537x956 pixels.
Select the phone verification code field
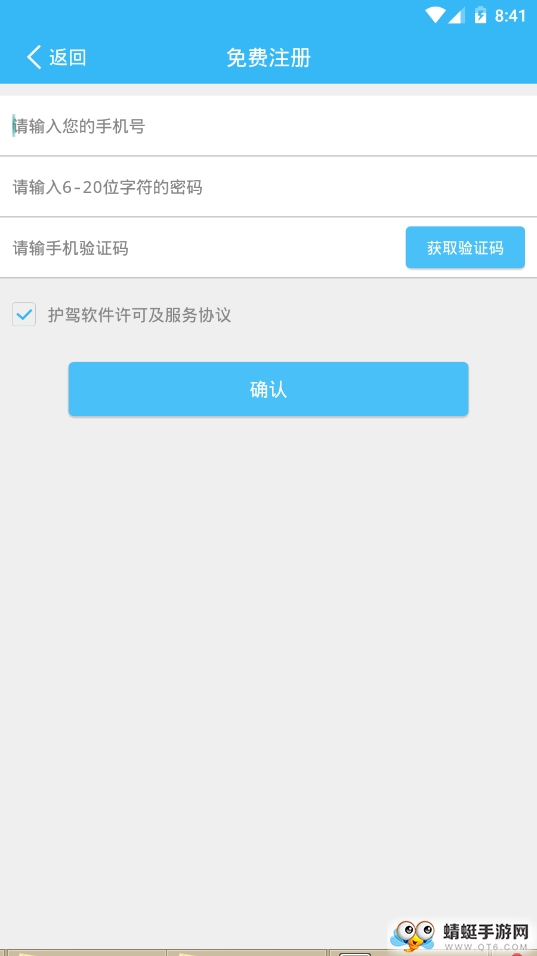(x=201, y=248)
